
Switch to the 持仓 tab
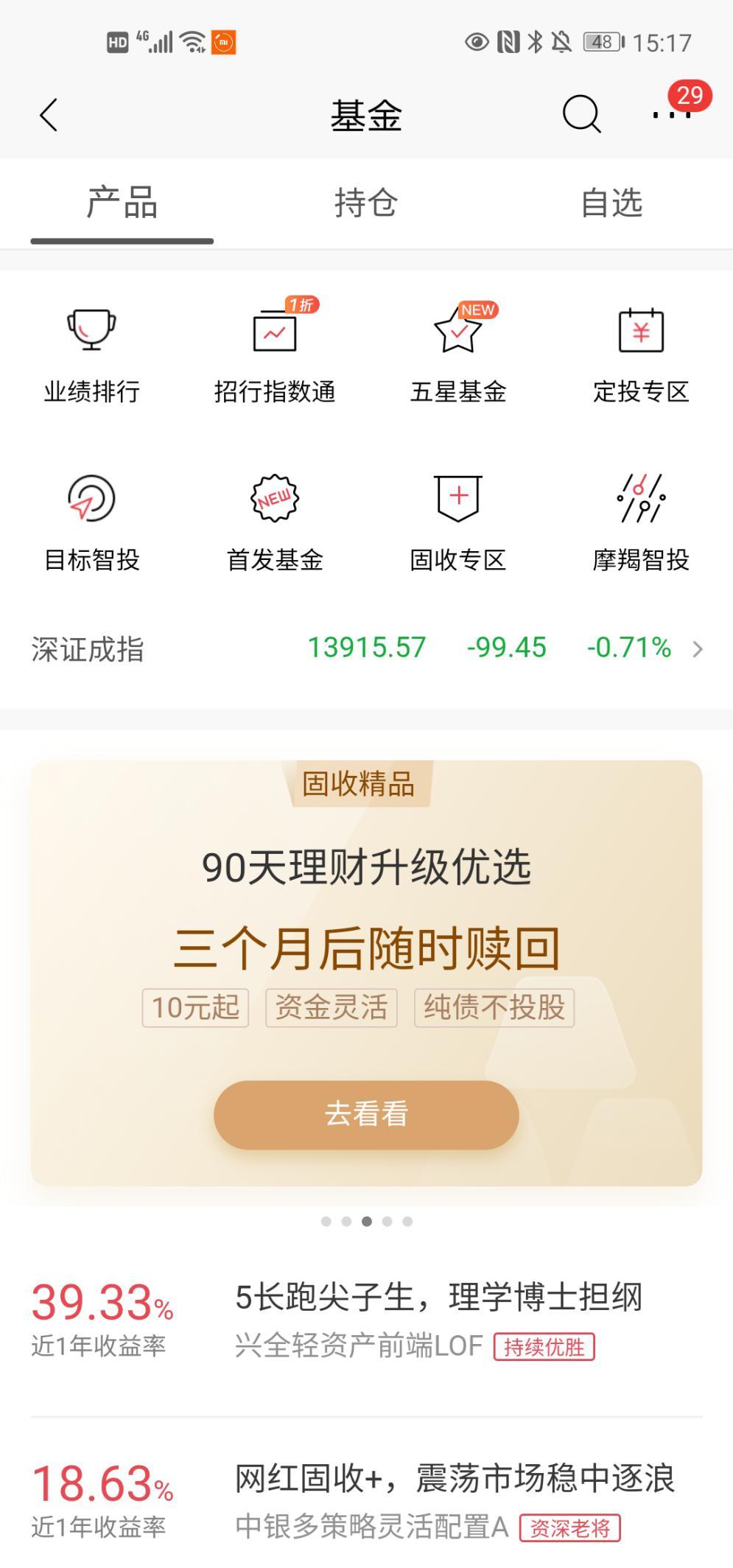(366, 203)
